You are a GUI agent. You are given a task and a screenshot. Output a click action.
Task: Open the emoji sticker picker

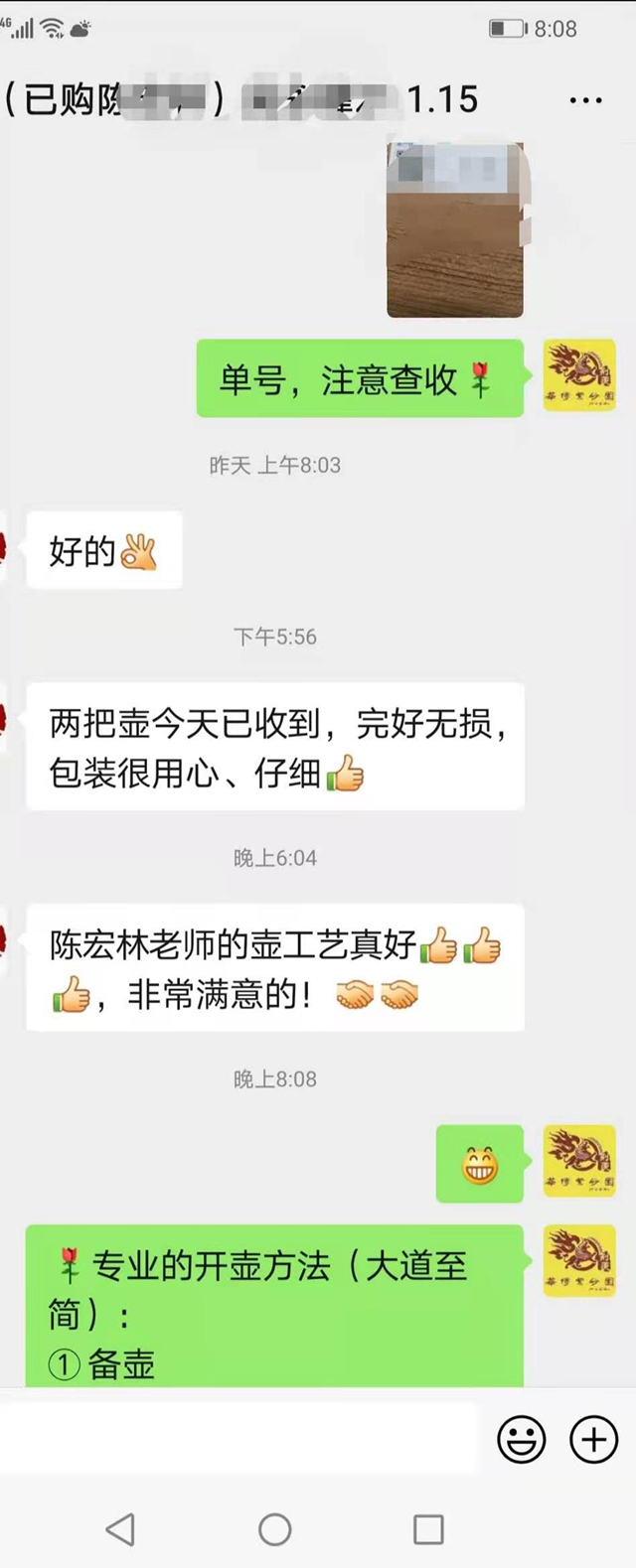tap(522, 1440)
